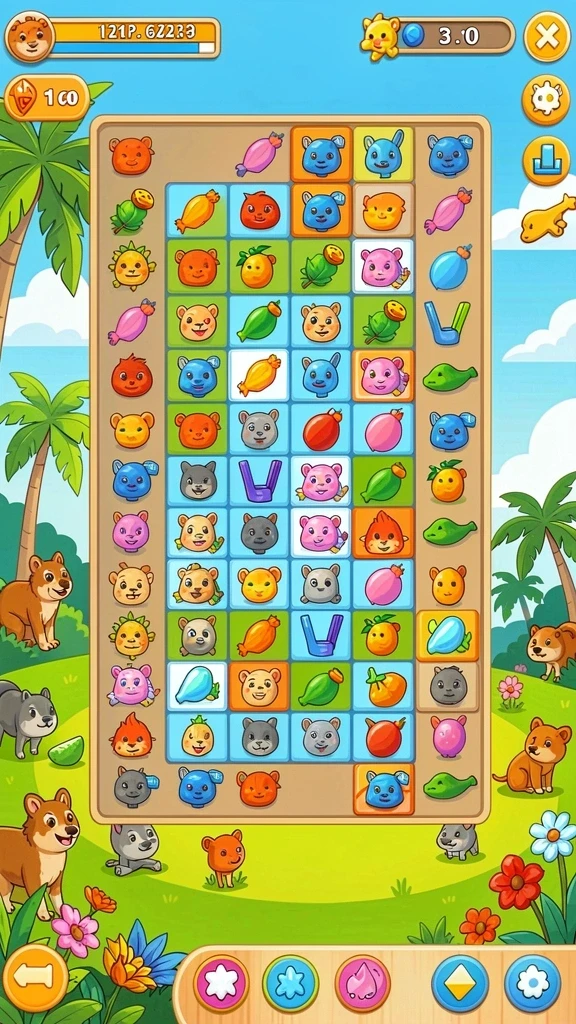Close the game with the X button
The width and height of the screenshot is (576, 1024).
point(547,37)
